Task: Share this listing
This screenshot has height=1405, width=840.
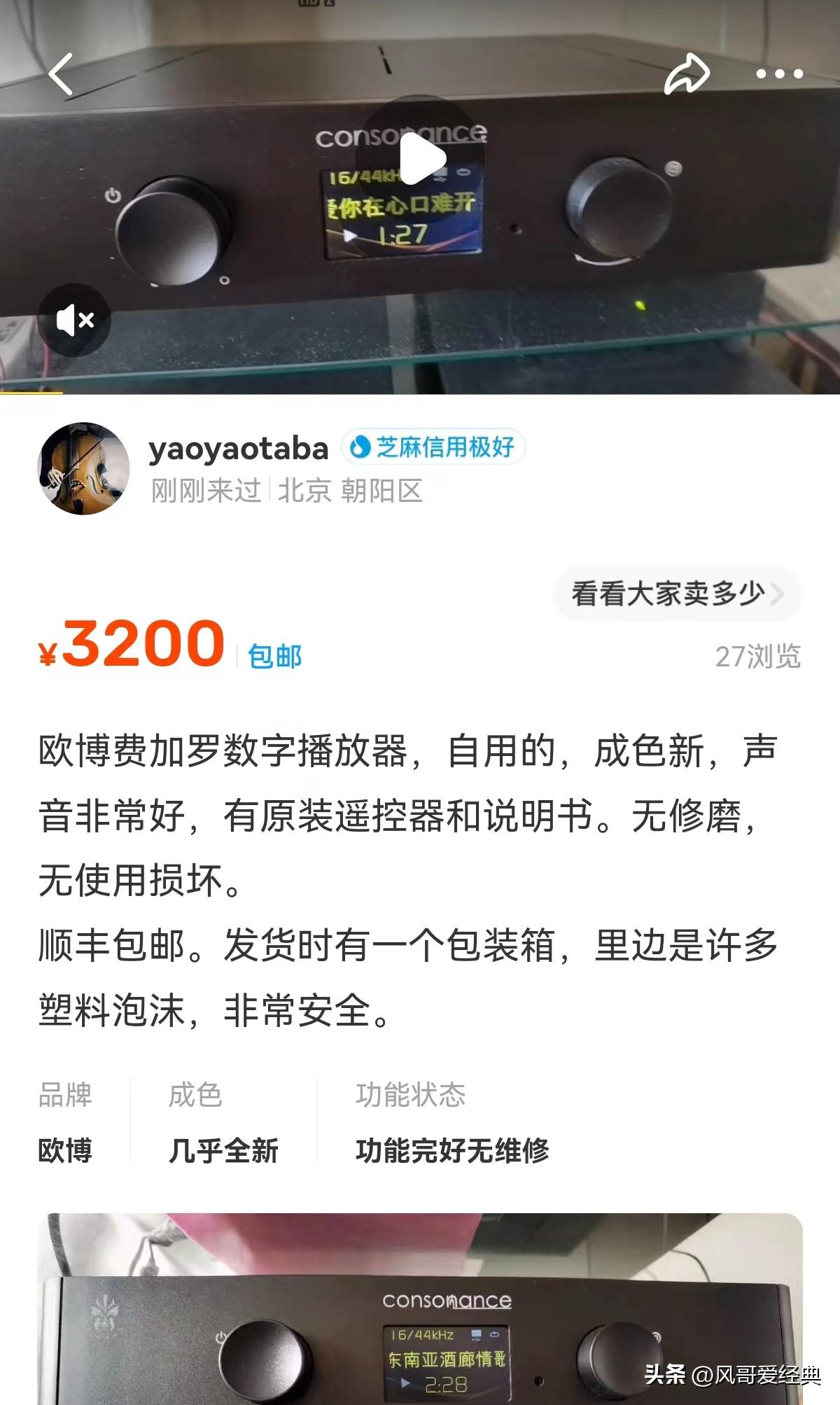Action: click(687, 74)
